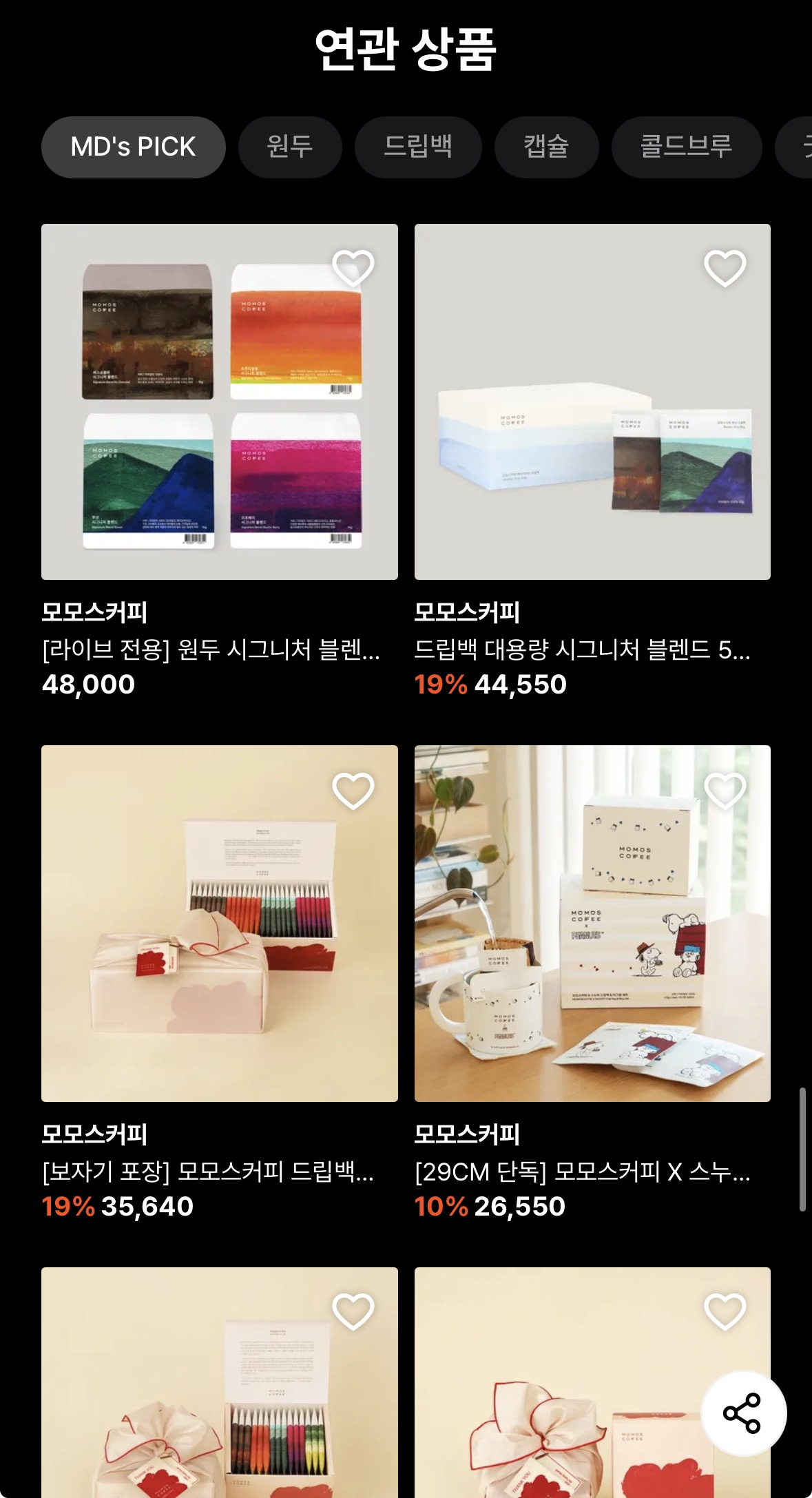Filter by 콜드브루 chip
The height and width of the screenshot is (1498, 812).
(687, 147)
